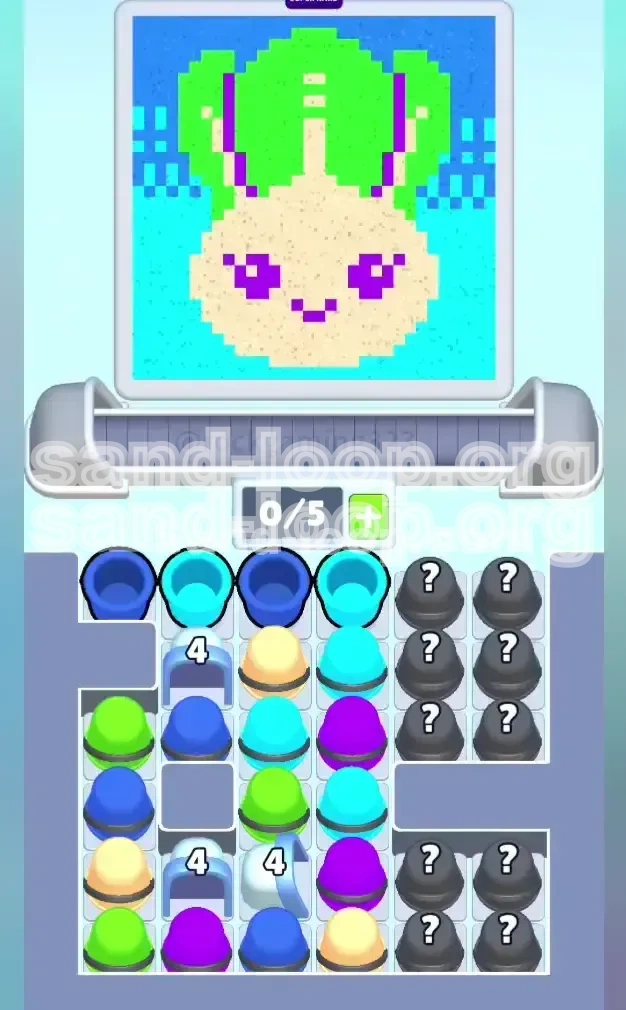Select the cyan cup directly above the 4 block
This screenshot has height=1010, width=626.
point(197,583)
